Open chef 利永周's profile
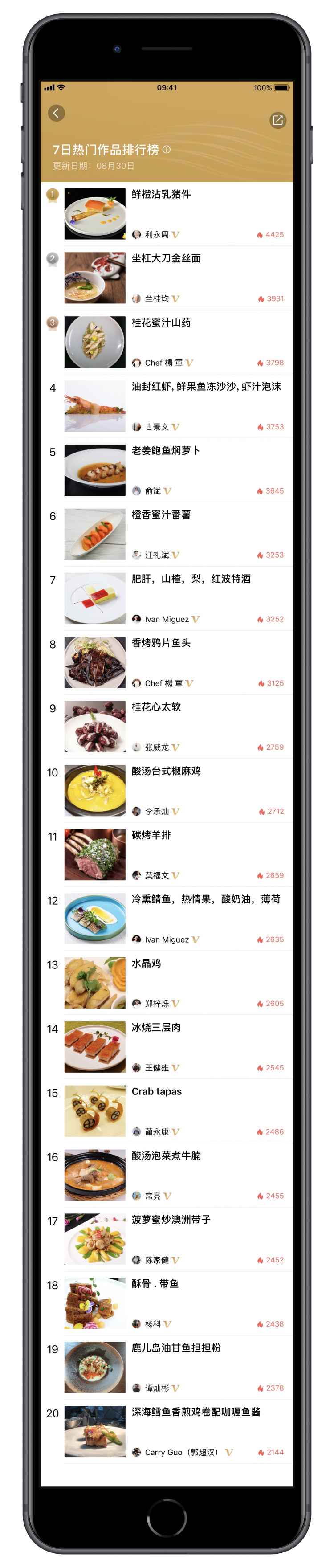 156,234
